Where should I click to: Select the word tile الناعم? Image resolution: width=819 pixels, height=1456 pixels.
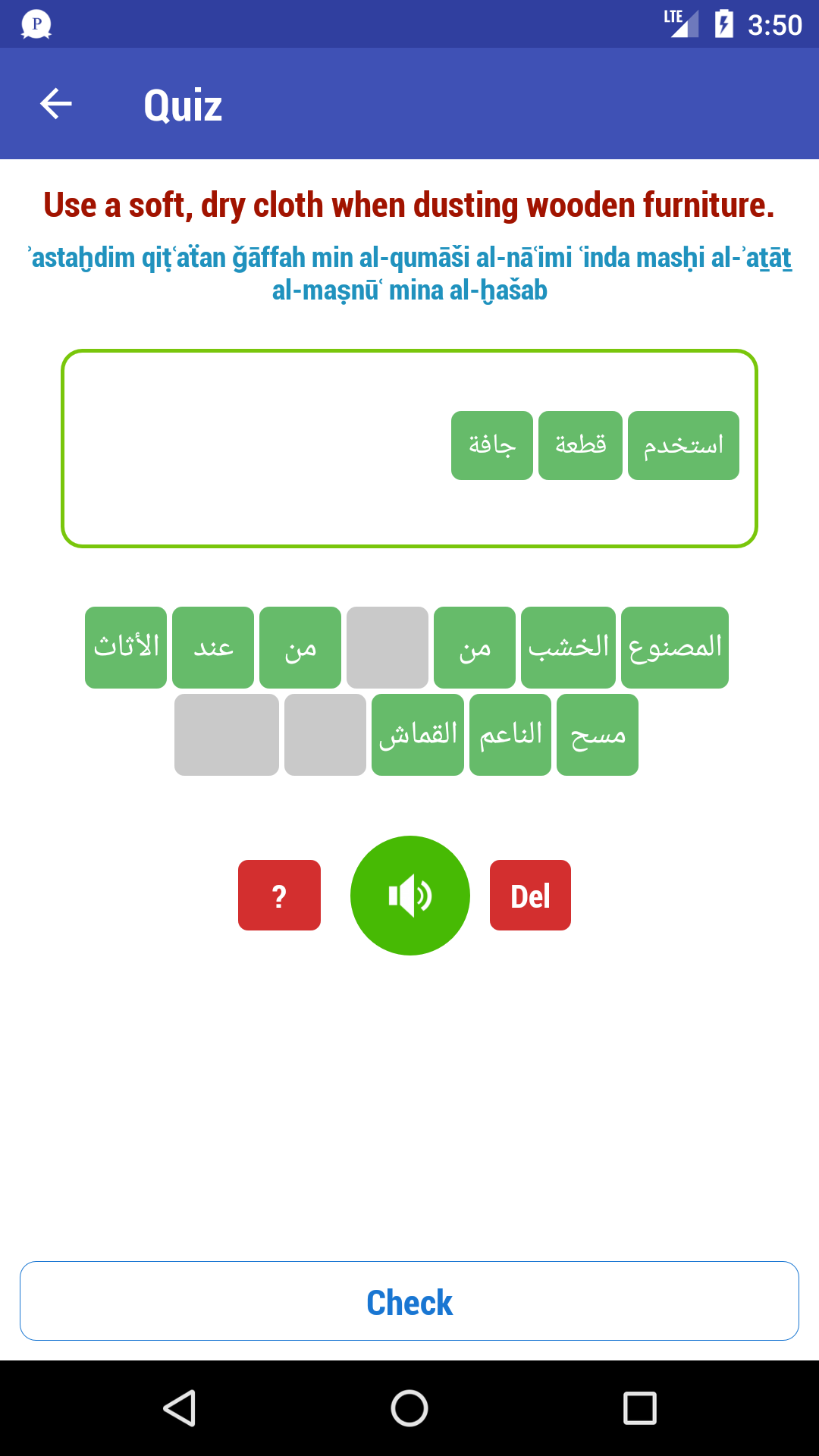pyautogui.click(x=510, y=735)
